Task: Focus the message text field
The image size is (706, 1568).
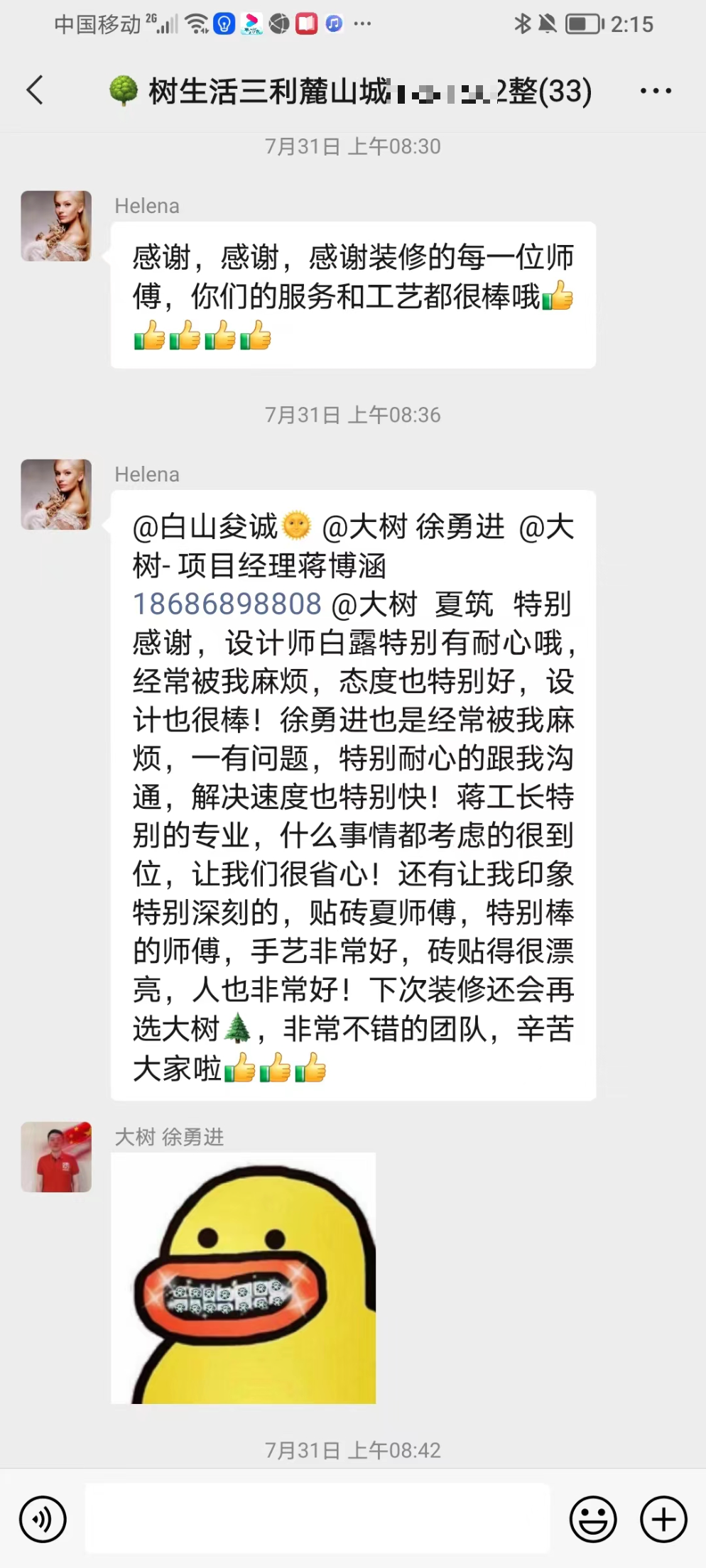Action: [317, 1518]
